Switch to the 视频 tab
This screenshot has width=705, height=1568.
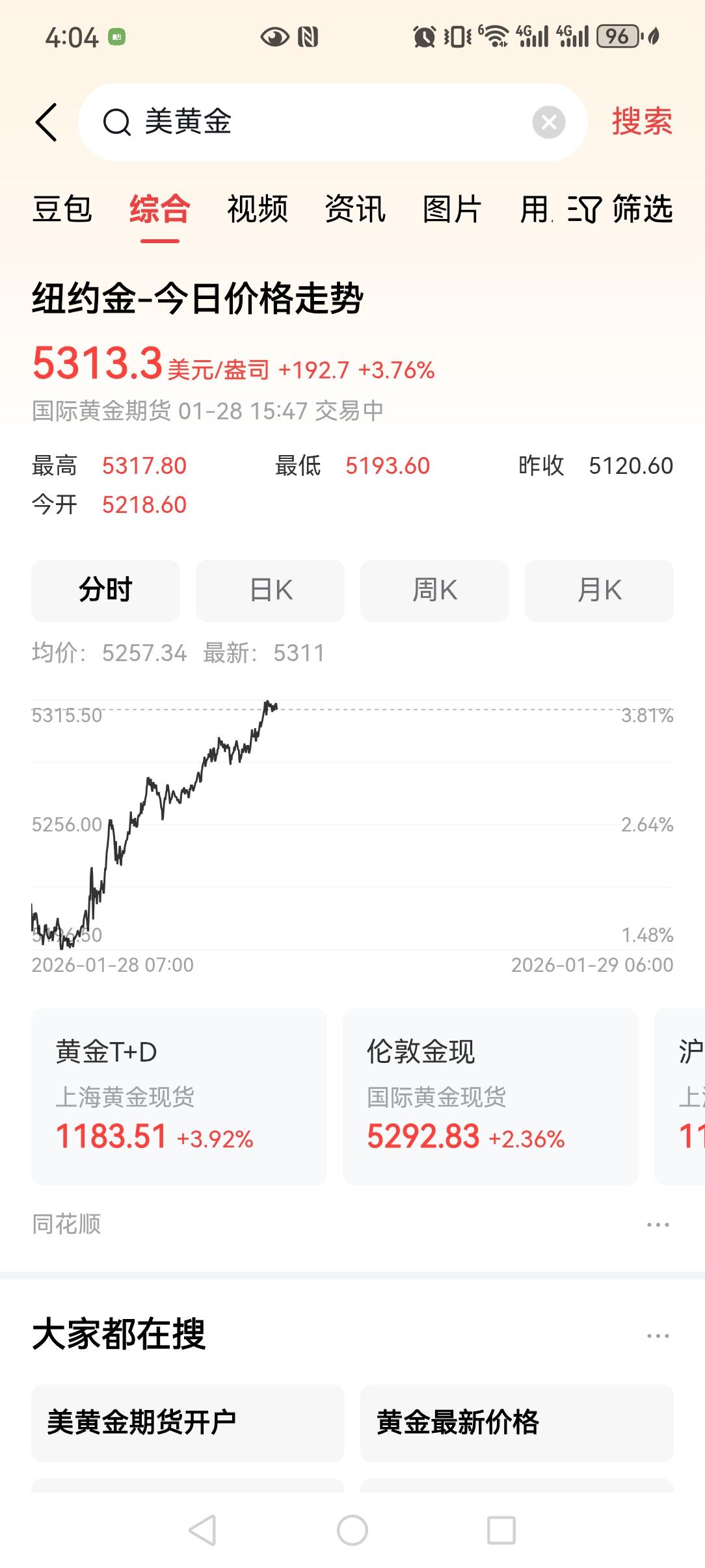coord(257,209)
